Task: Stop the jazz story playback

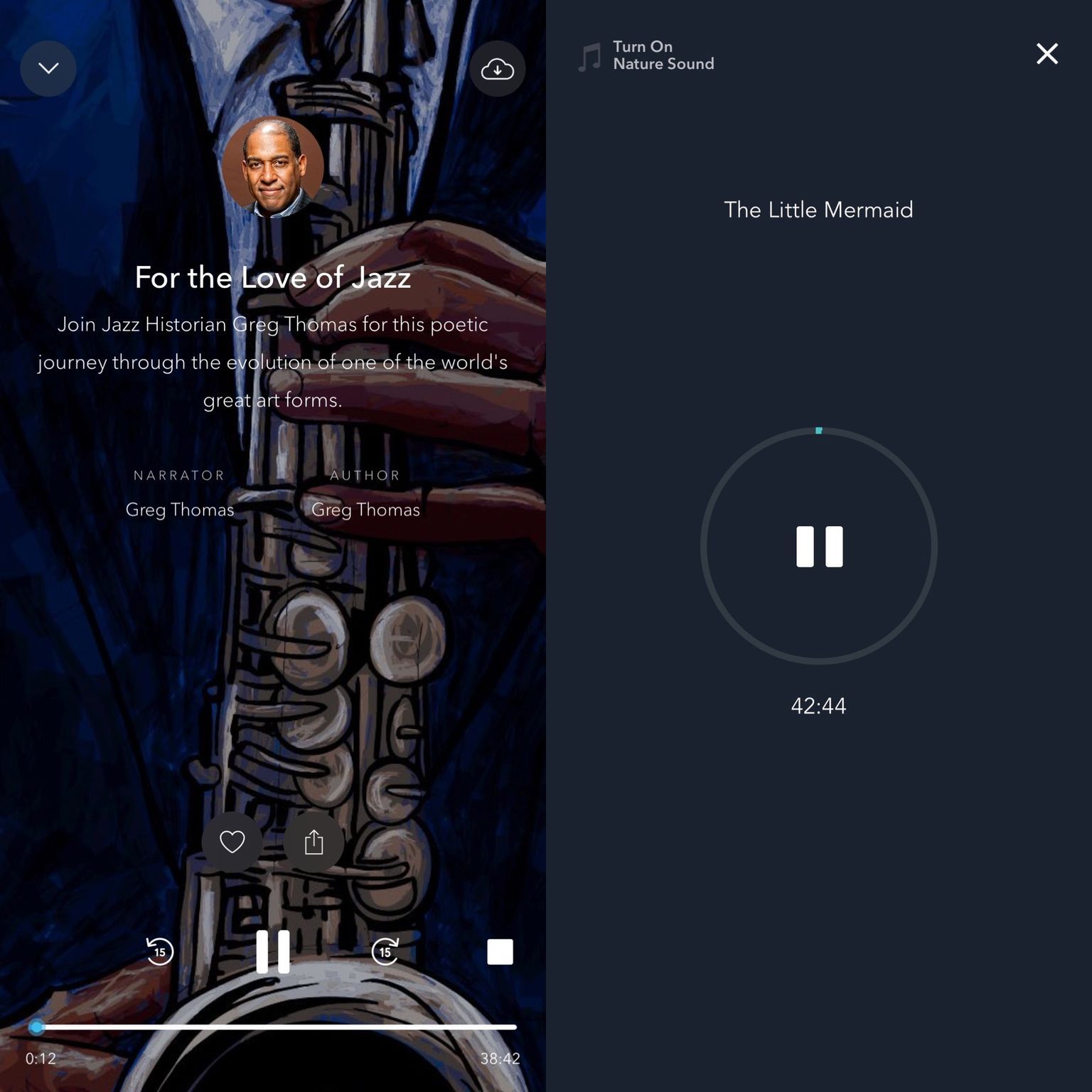Action: pos(500,951)
